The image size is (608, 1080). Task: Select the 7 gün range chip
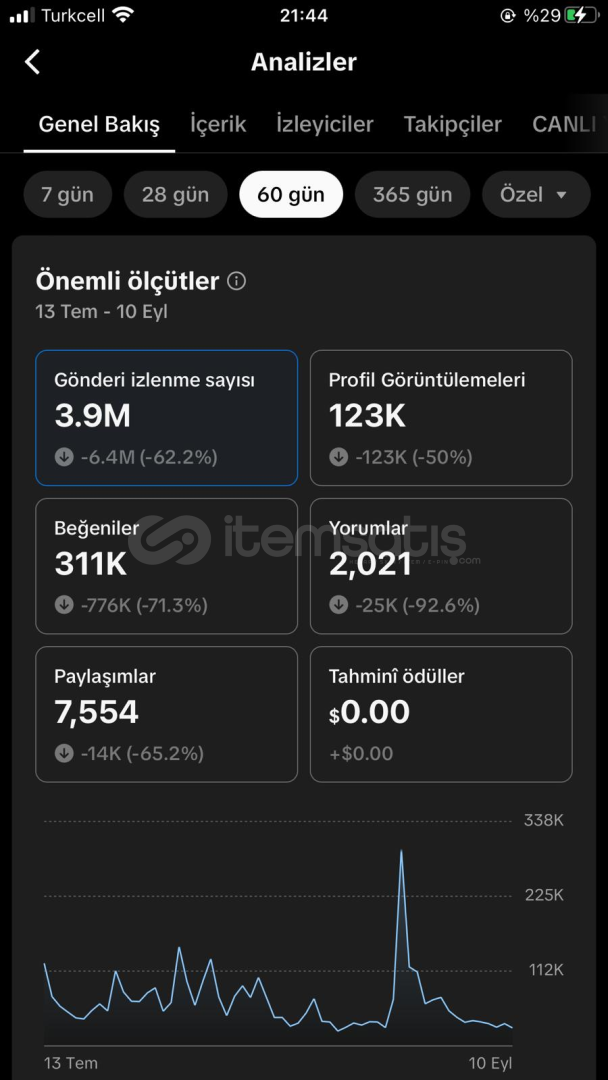coord(67,194)
